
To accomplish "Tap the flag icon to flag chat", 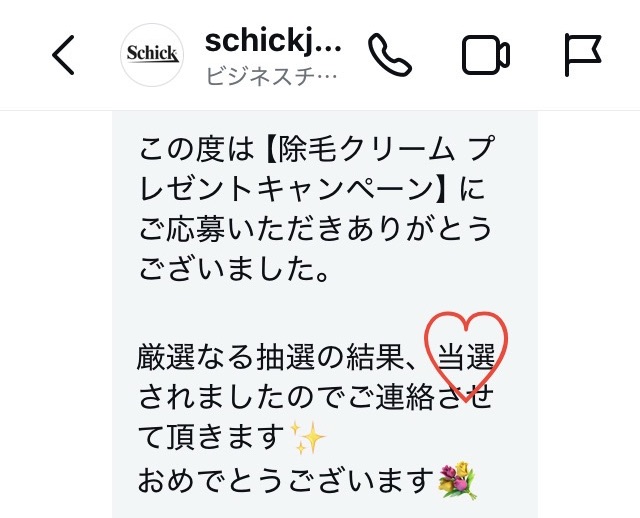I will pyautogui.click(x=582, y=56).
